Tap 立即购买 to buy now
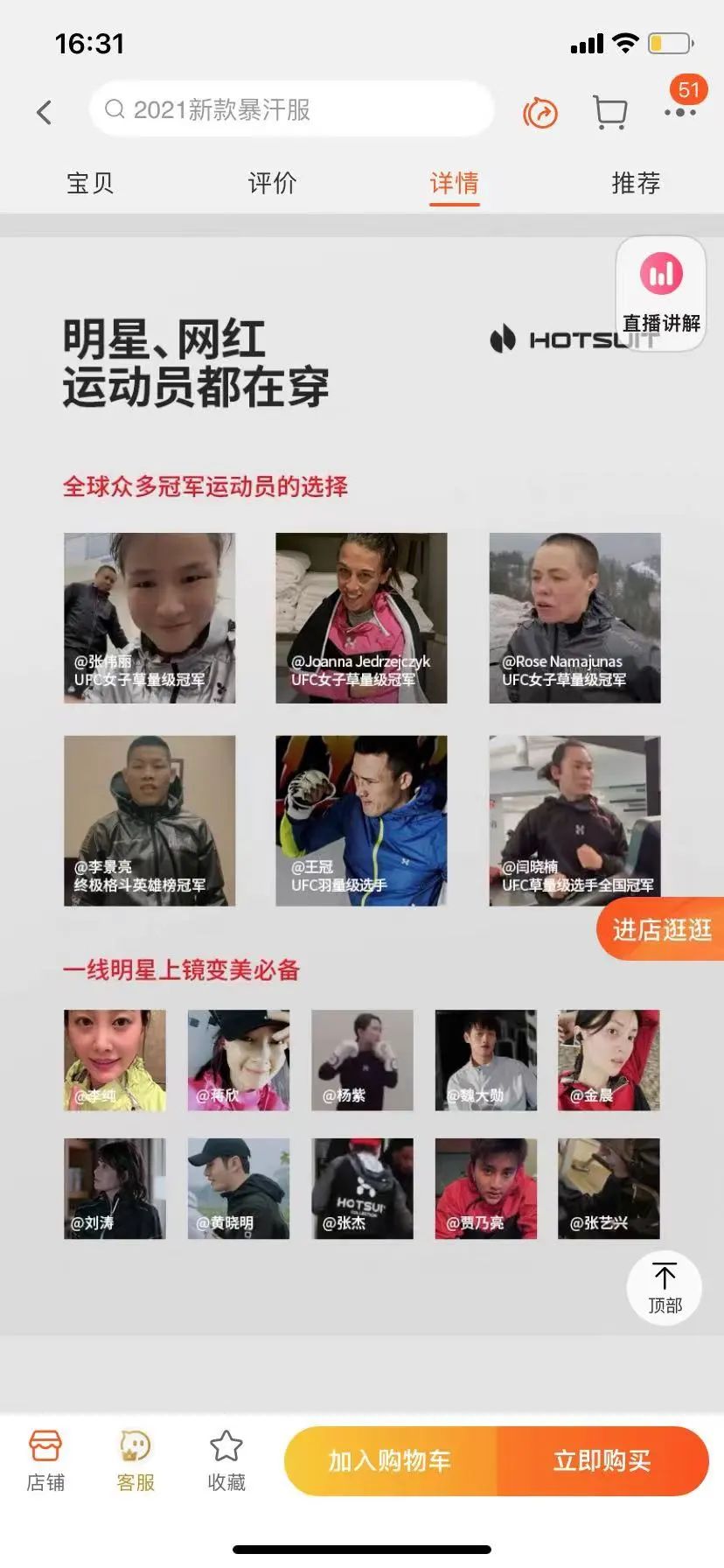Image resolution: width=724 pixels, height=1568 pixels. point(602,1460)
